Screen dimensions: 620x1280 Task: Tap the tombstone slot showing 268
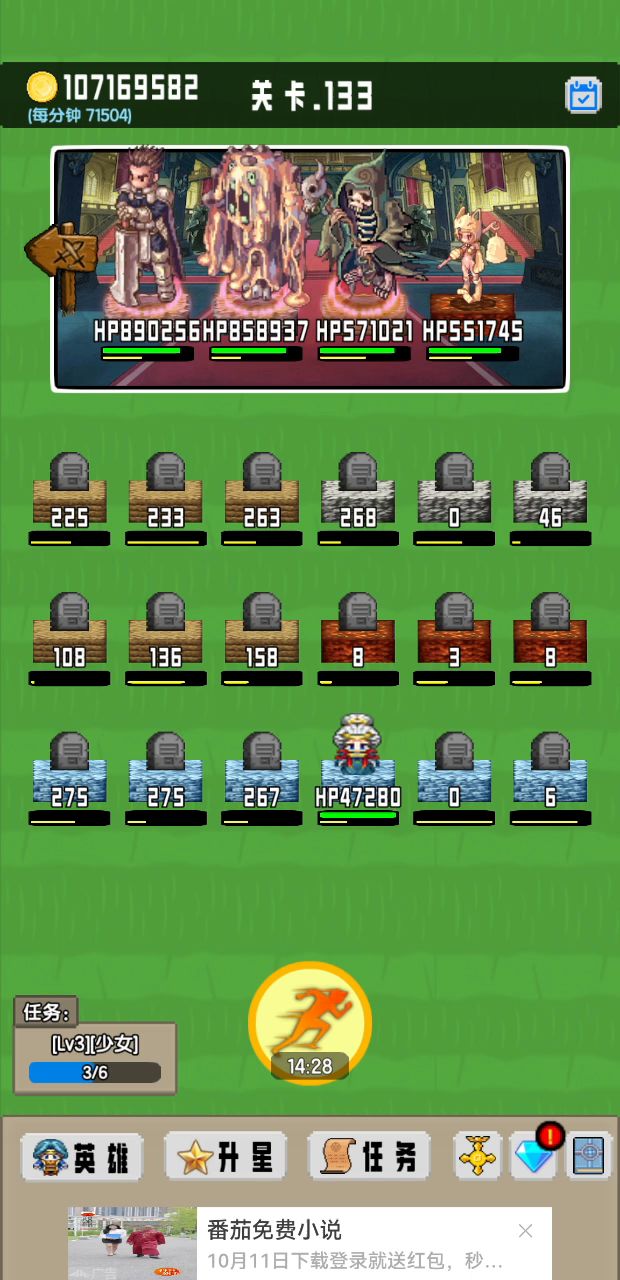click(x=357, y=492)
